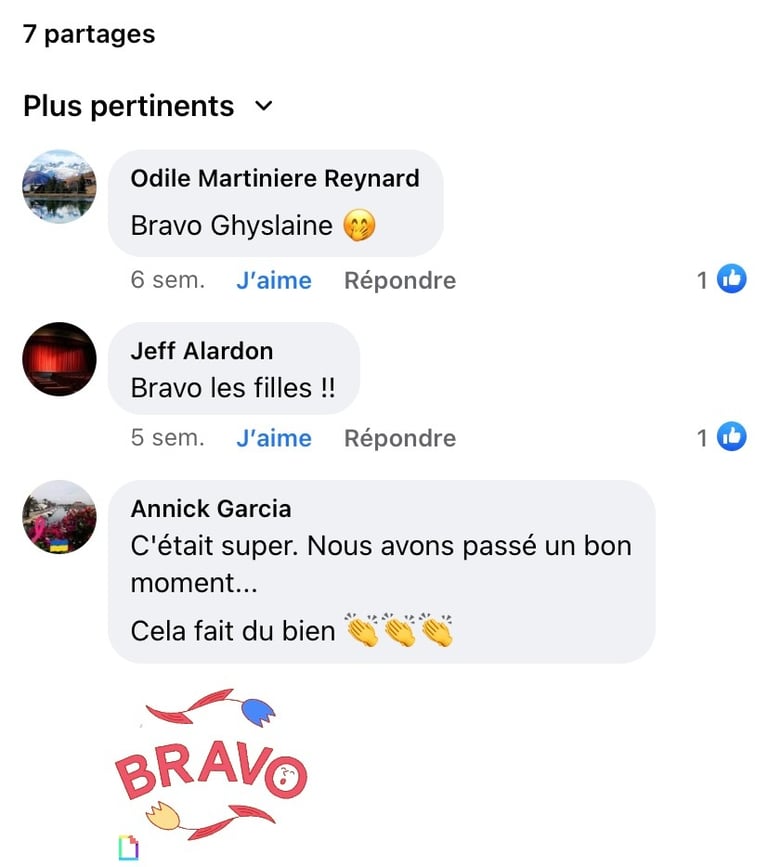This screenshot has width=768, height=867.
Task: Reply to Odile Martiniere Reynard's comment
Action: click(399, 281)
